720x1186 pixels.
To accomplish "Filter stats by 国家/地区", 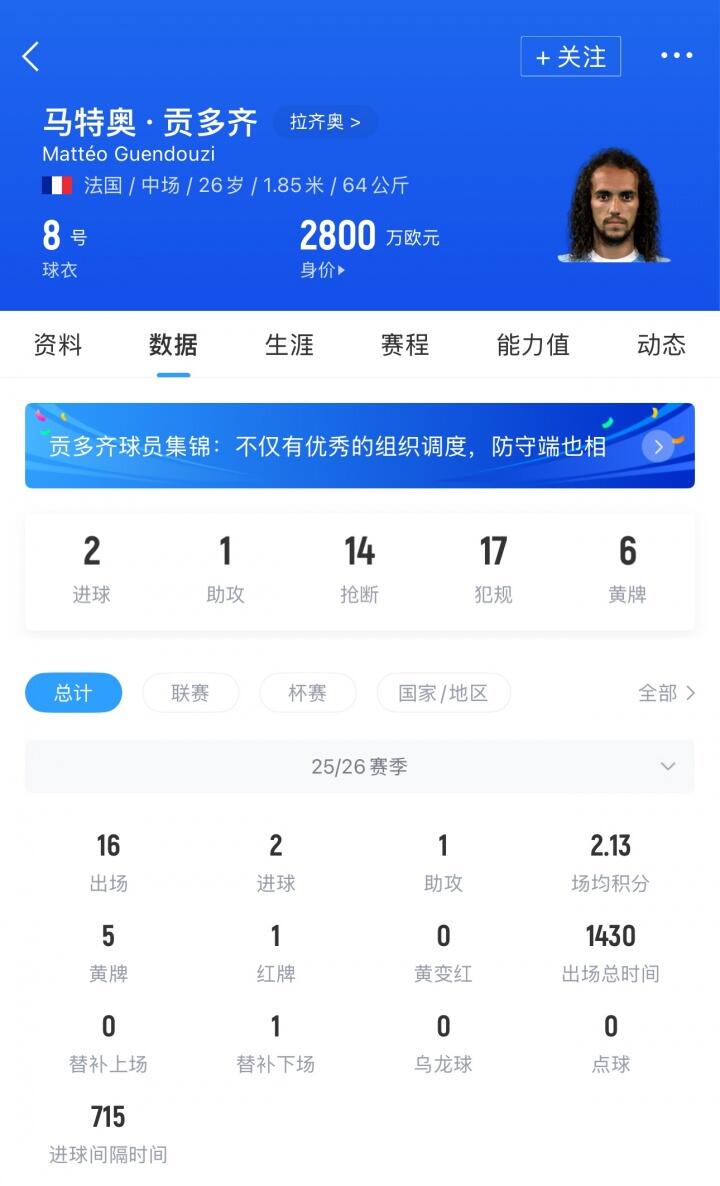I will (443, 693).
